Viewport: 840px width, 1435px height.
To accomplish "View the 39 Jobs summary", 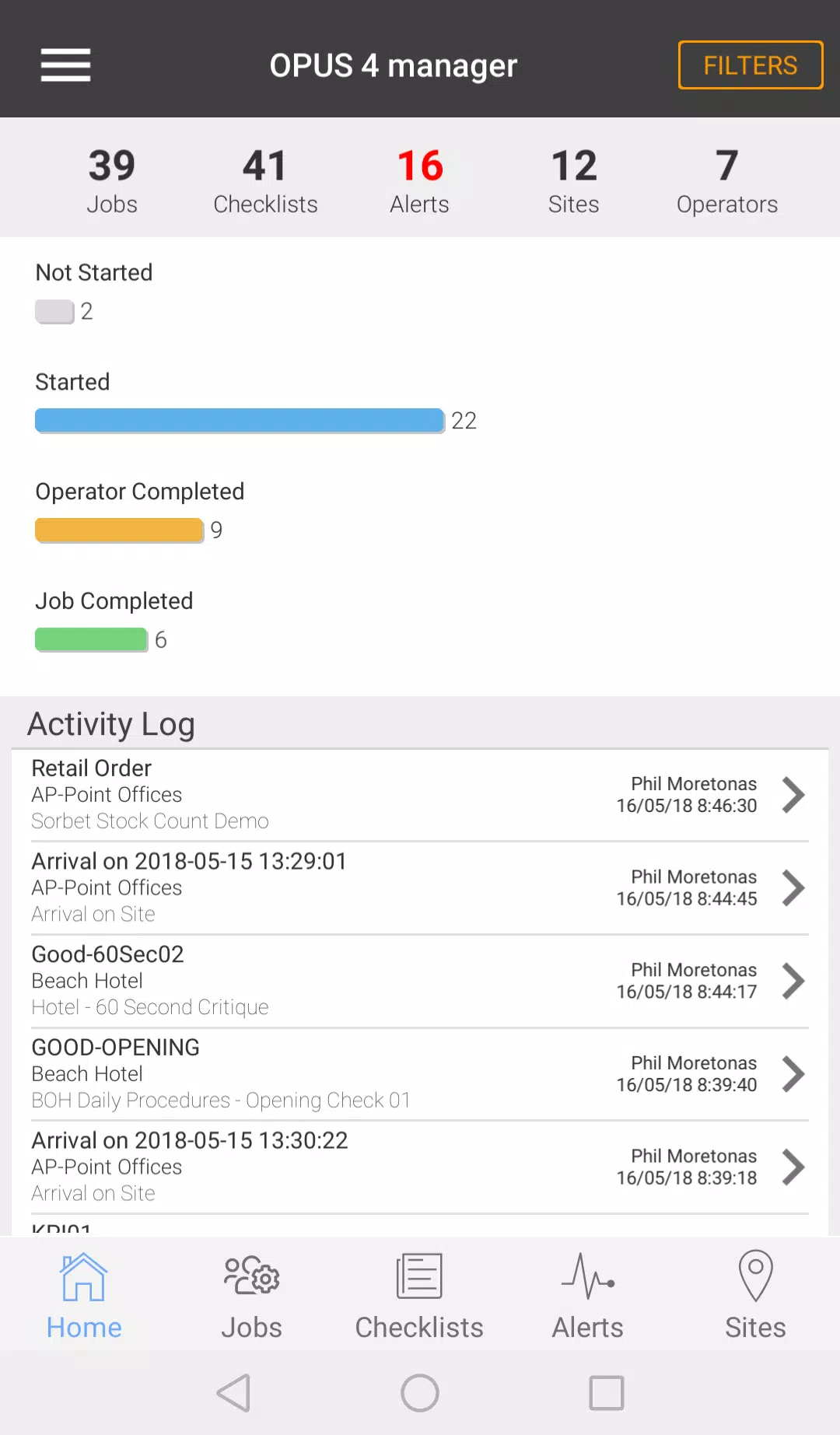I will [x=112, y=180].
